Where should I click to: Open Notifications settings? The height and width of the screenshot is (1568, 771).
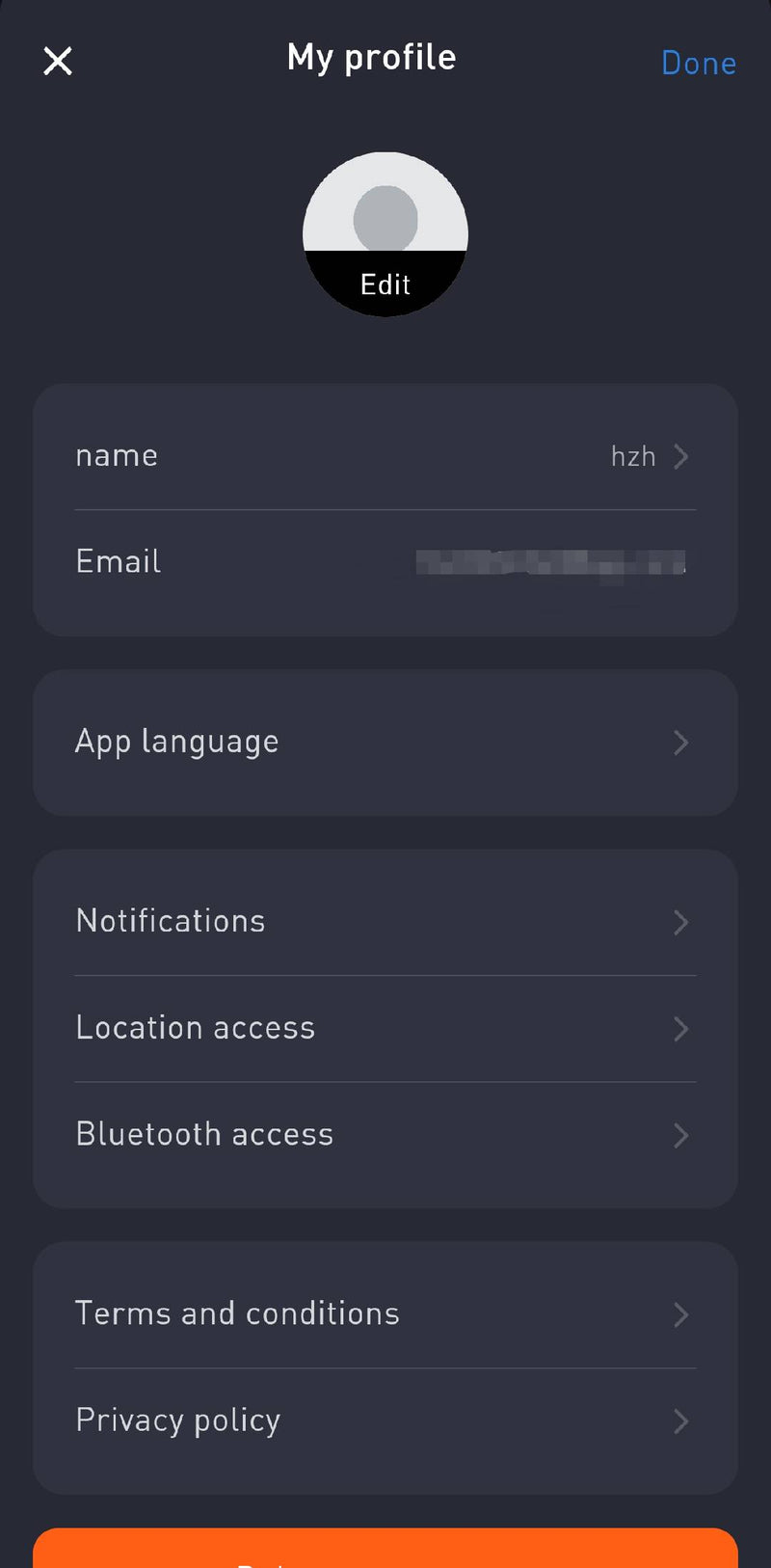pos(385,922)
